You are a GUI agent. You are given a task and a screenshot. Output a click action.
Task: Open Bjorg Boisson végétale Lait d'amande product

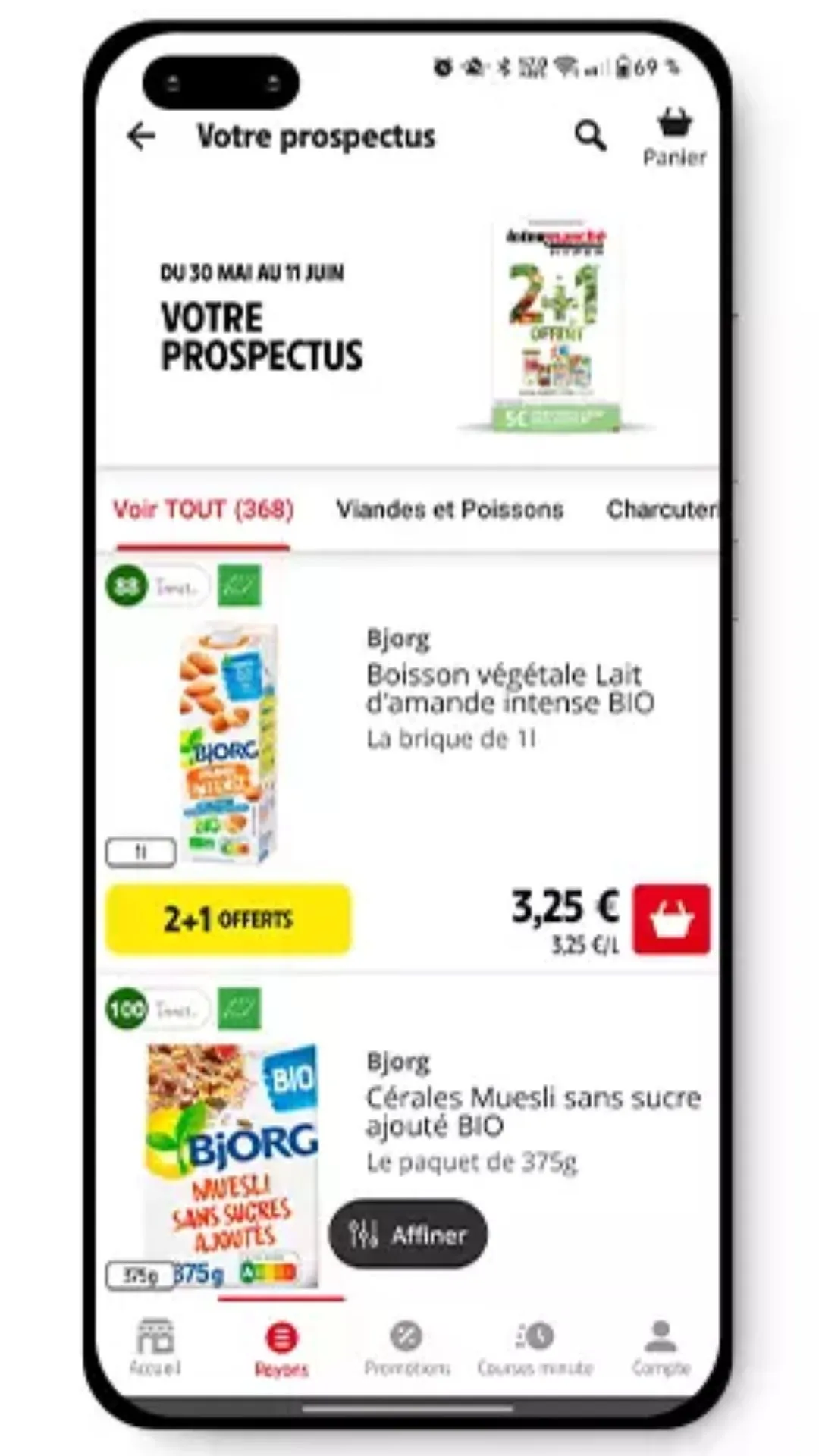pos(509,689)
